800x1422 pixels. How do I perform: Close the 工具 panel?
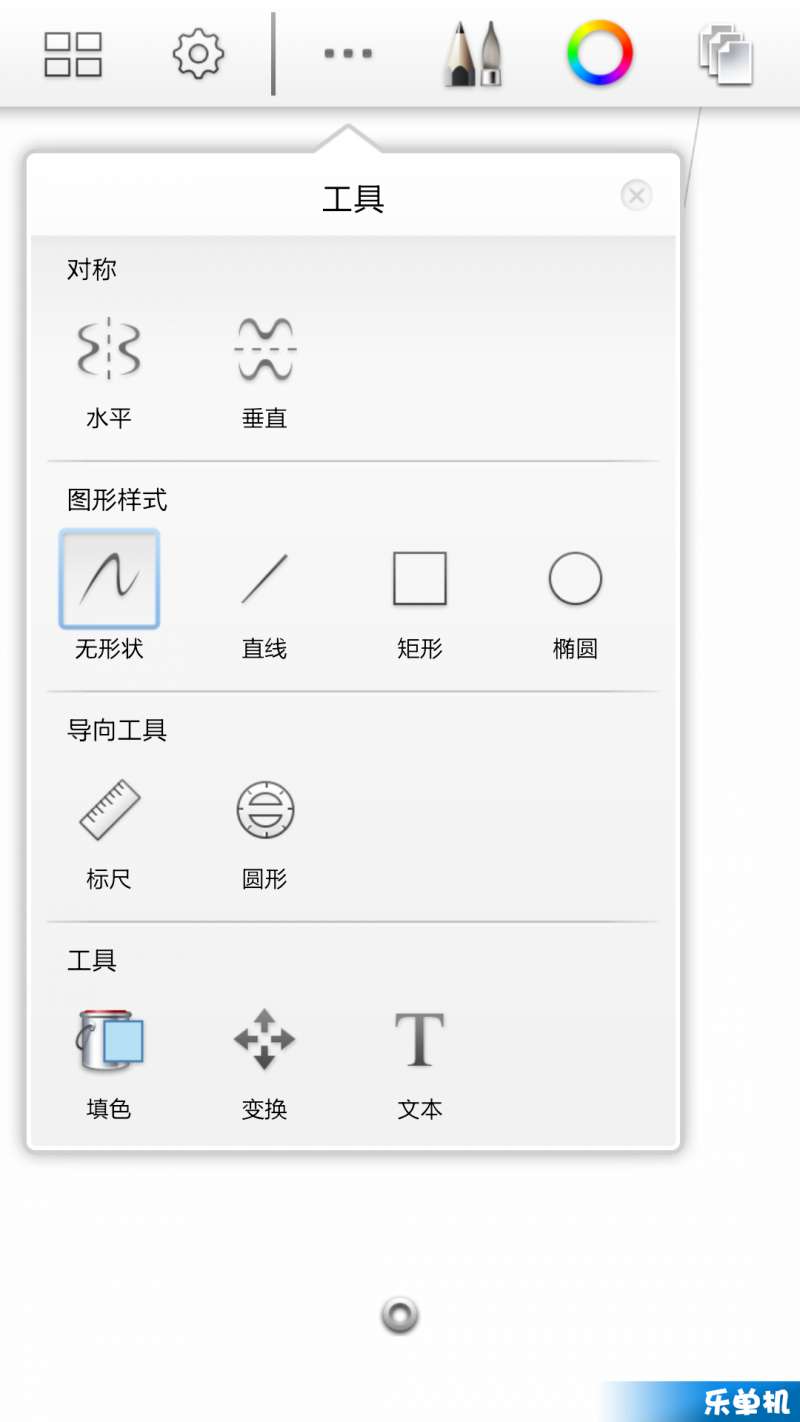(x=636, y=195)
